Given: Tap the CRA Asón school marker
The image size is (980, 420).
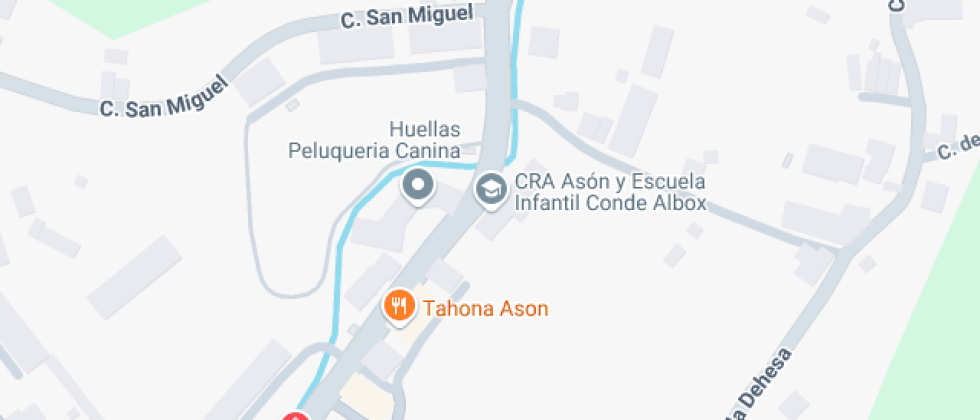Looking at the screenshot, I should point(490,188).
